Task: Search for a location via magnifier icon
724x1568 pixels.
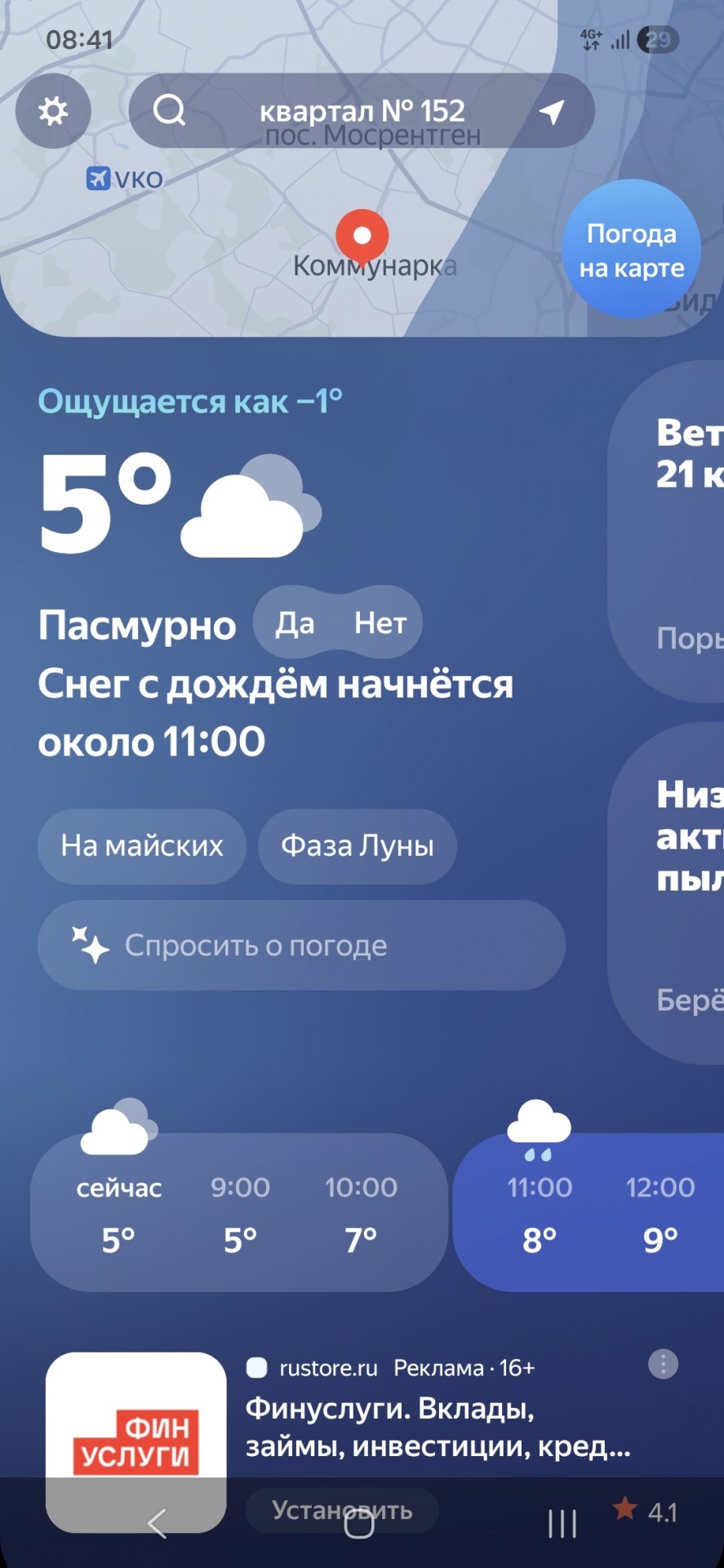Action: (170, 110)
